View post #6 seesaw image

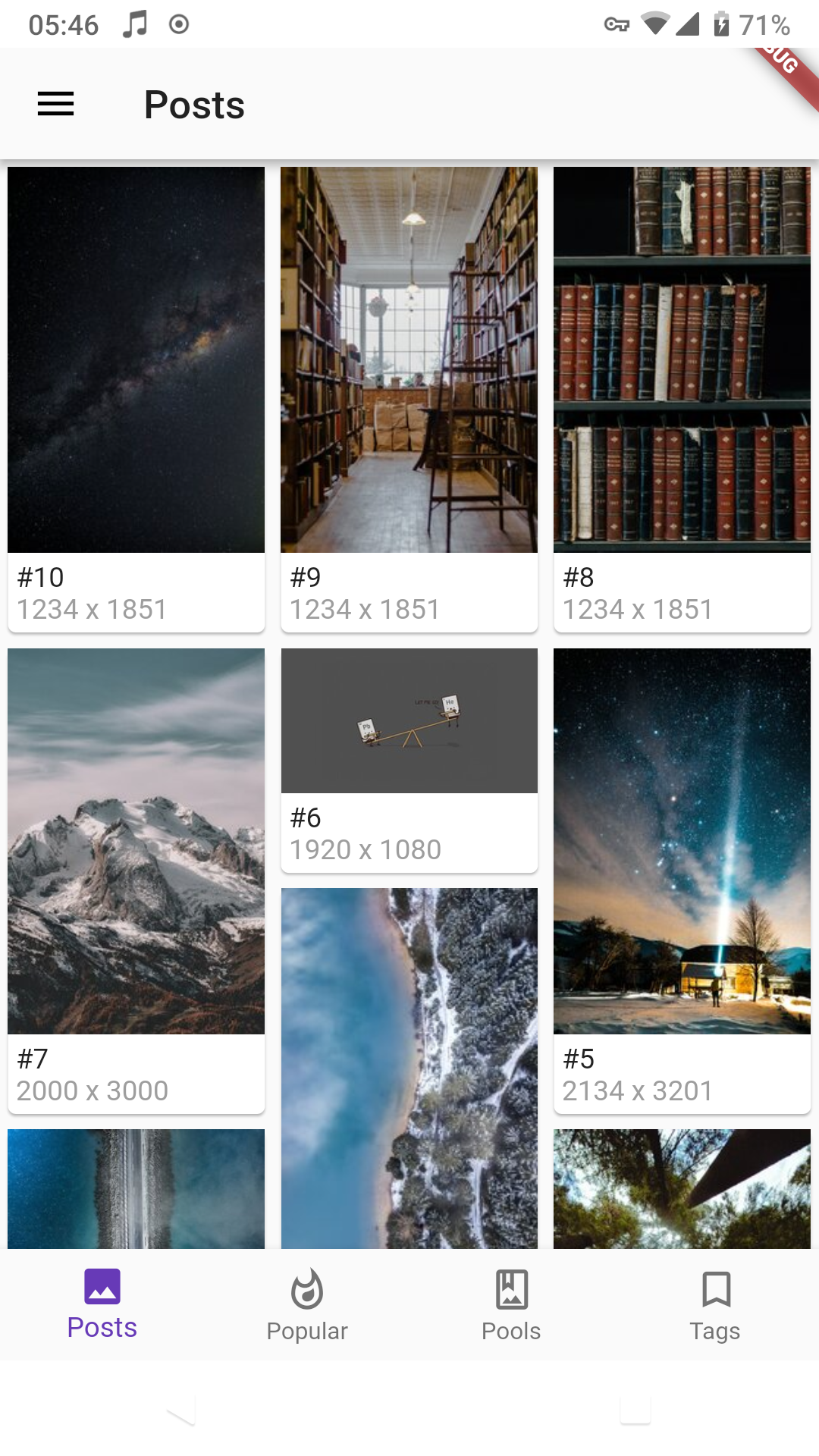point(409,721)
